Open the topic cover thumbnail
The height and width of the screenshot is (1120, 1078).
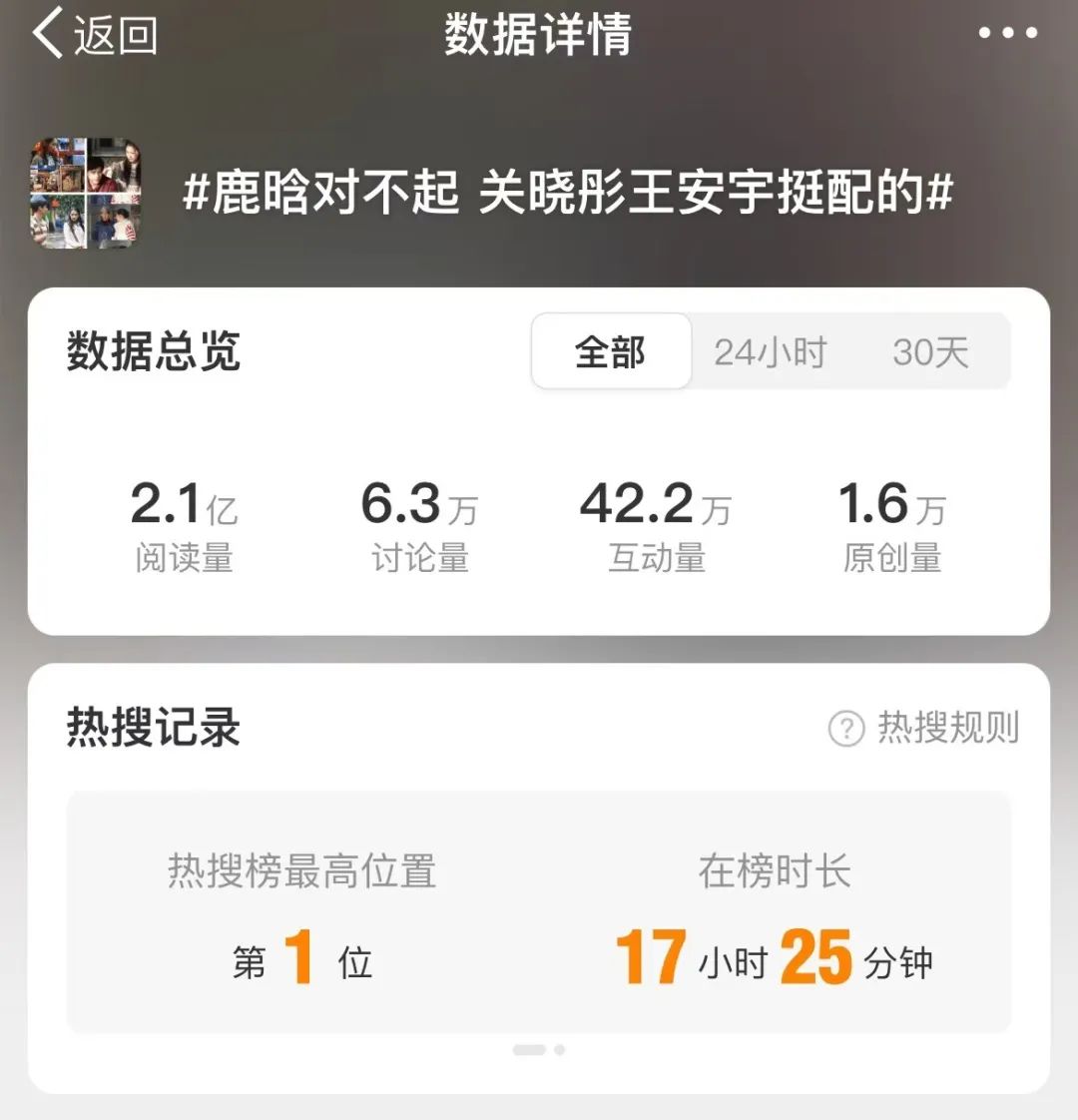86,193
